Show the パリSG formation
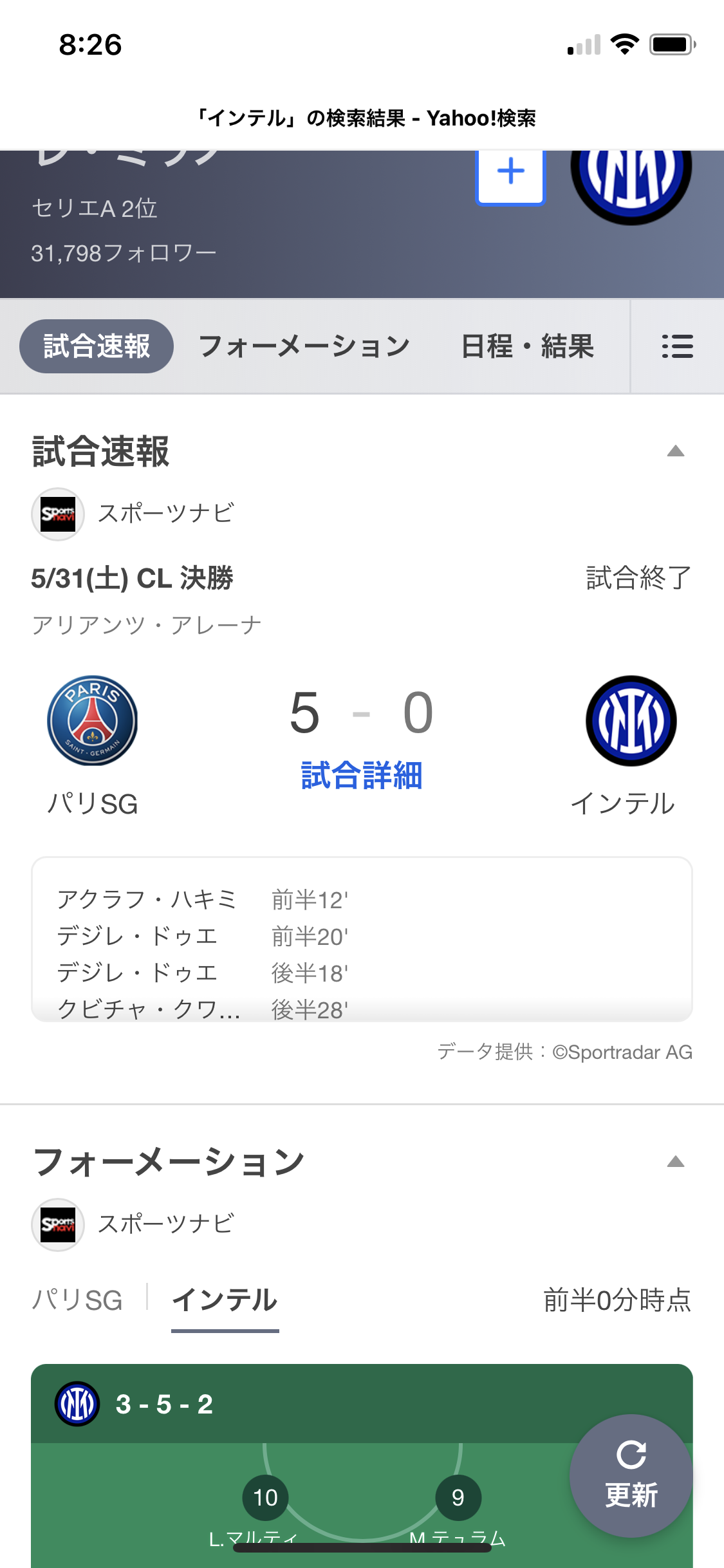The width and height of the screenshot is (724, 1568). coord(77,1300)
